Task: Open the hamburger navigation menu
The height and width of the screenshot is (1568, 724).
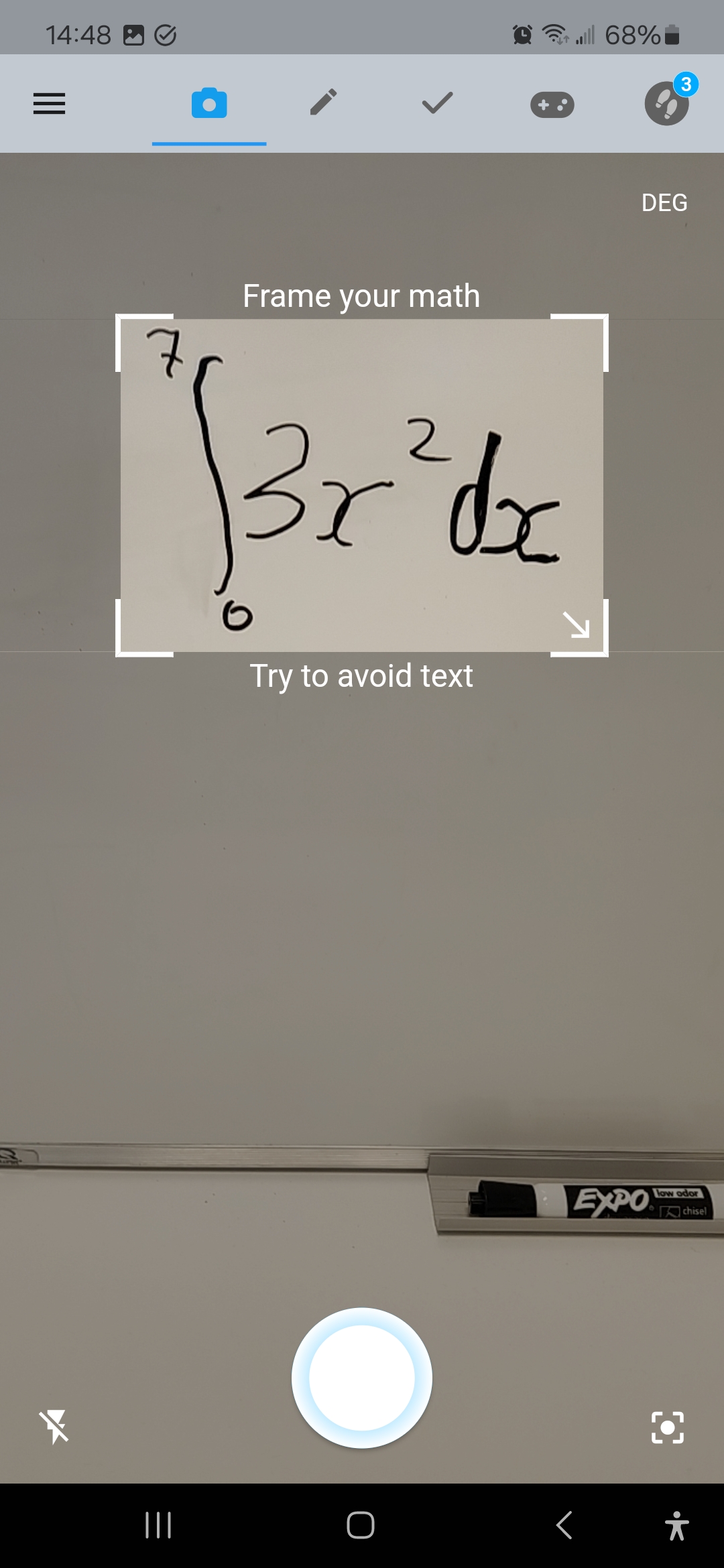Action: 49,104
